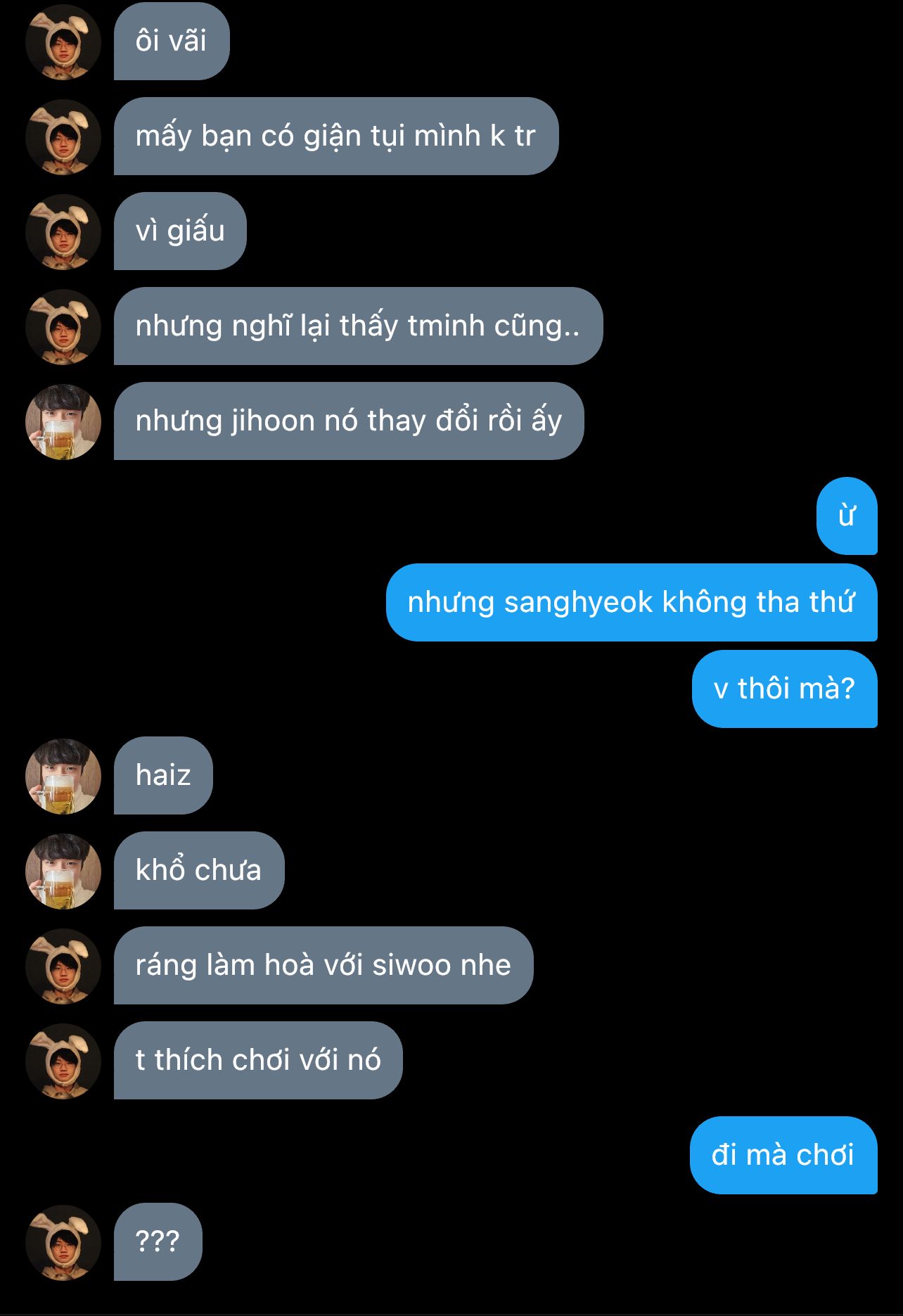Open avatar next to "ráng làm hoà với siwoo nhe"

tap(63, 966)
